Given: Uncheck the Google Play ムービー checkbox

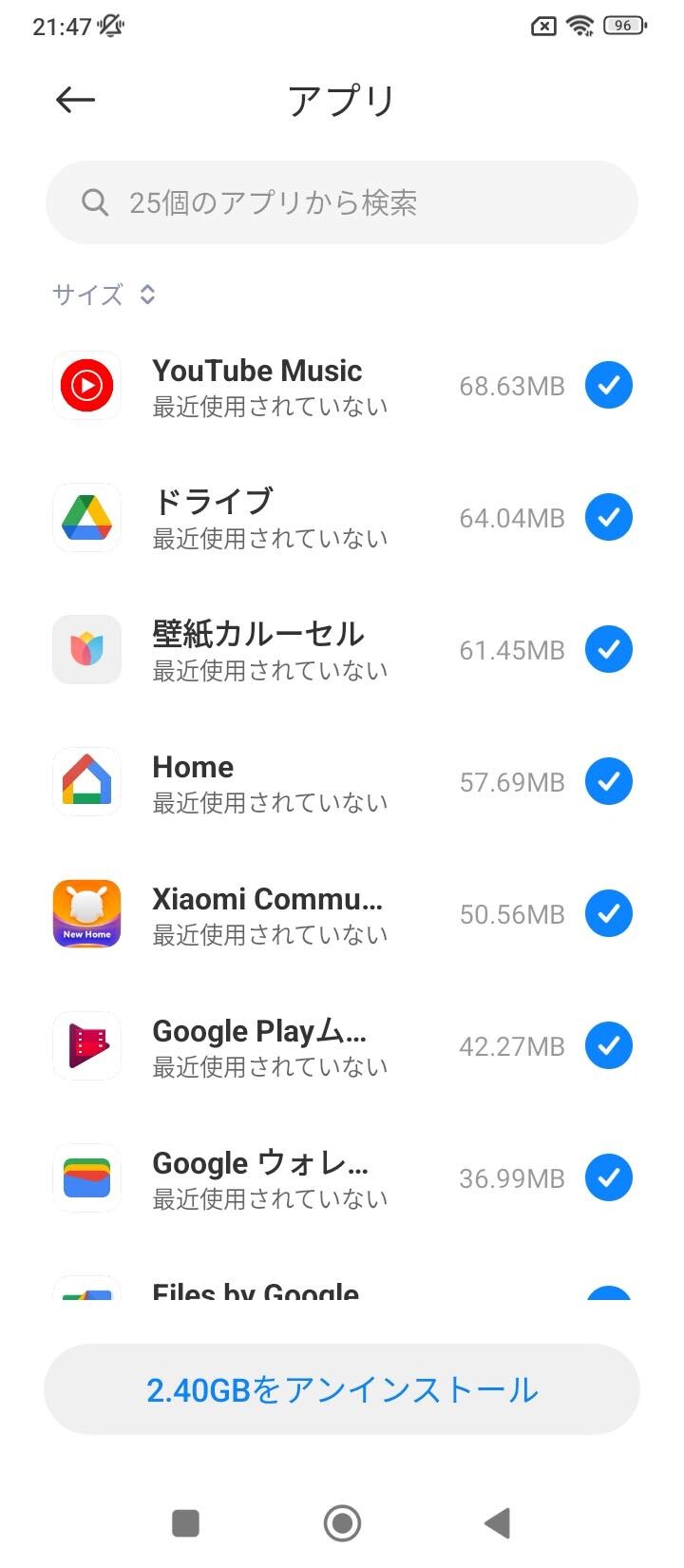Looking at the screenshot, I should [608, 1046].
